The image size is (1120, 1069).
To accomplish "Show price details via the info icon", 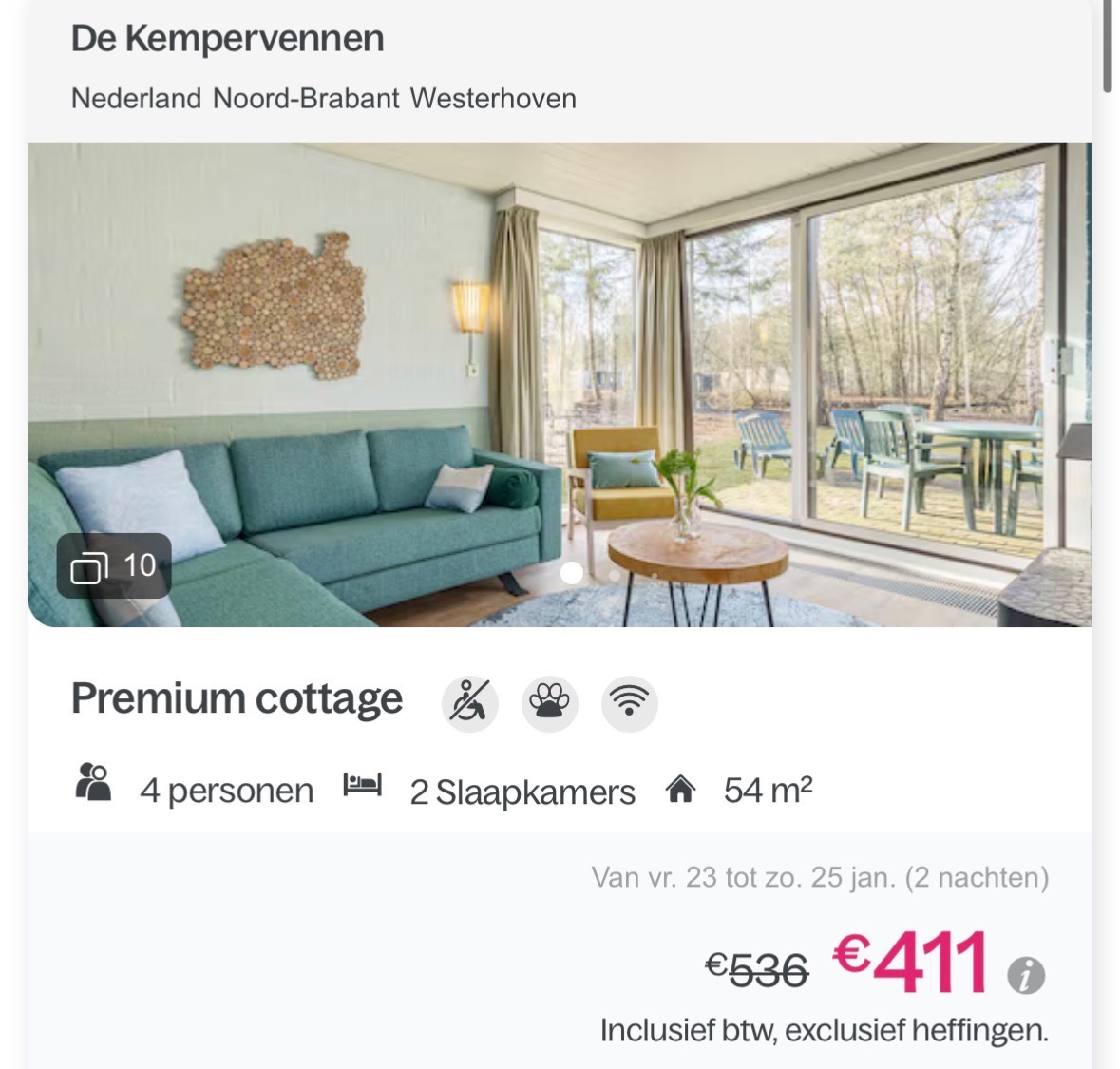I will pos(1026,975).
